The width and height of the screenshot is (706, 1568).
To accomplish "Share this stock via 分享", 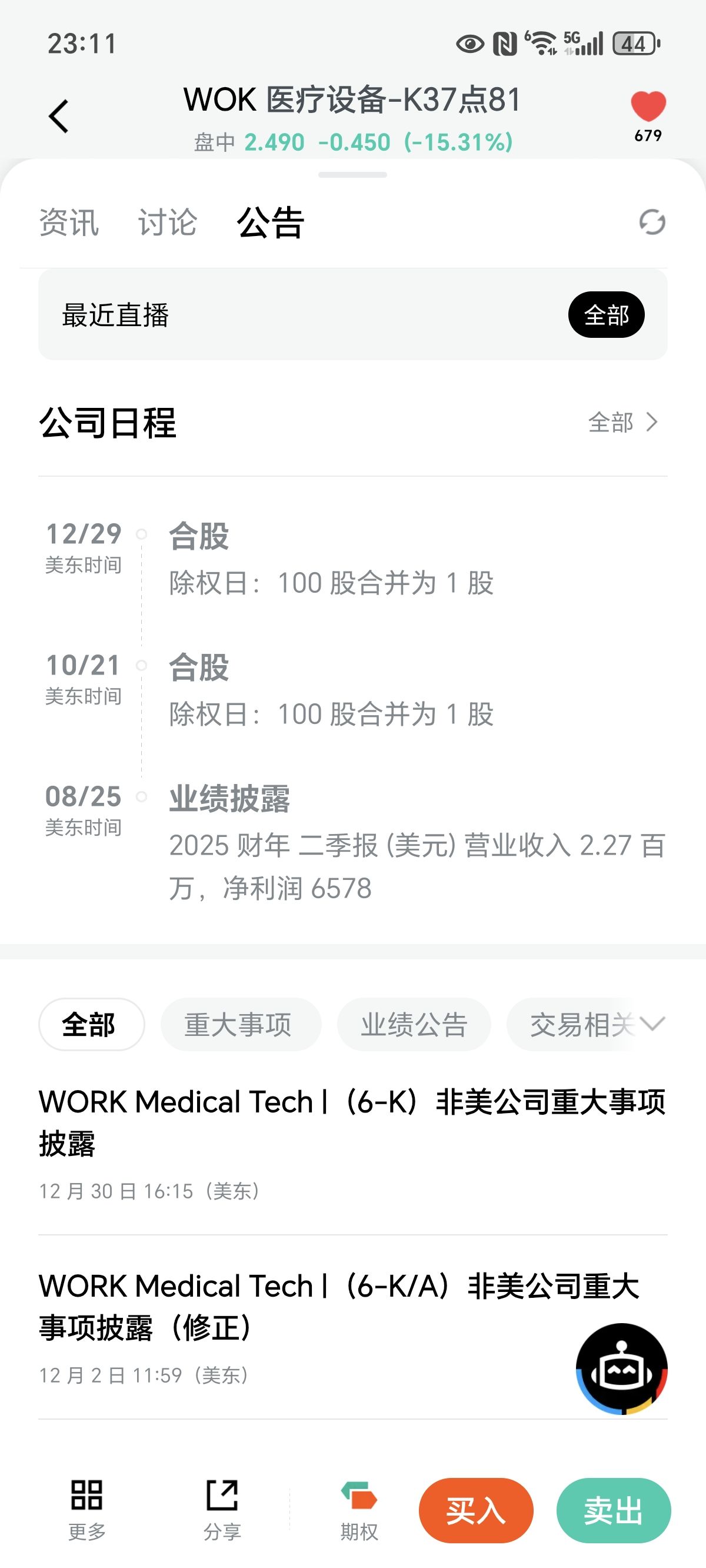I will point(222,1510).
